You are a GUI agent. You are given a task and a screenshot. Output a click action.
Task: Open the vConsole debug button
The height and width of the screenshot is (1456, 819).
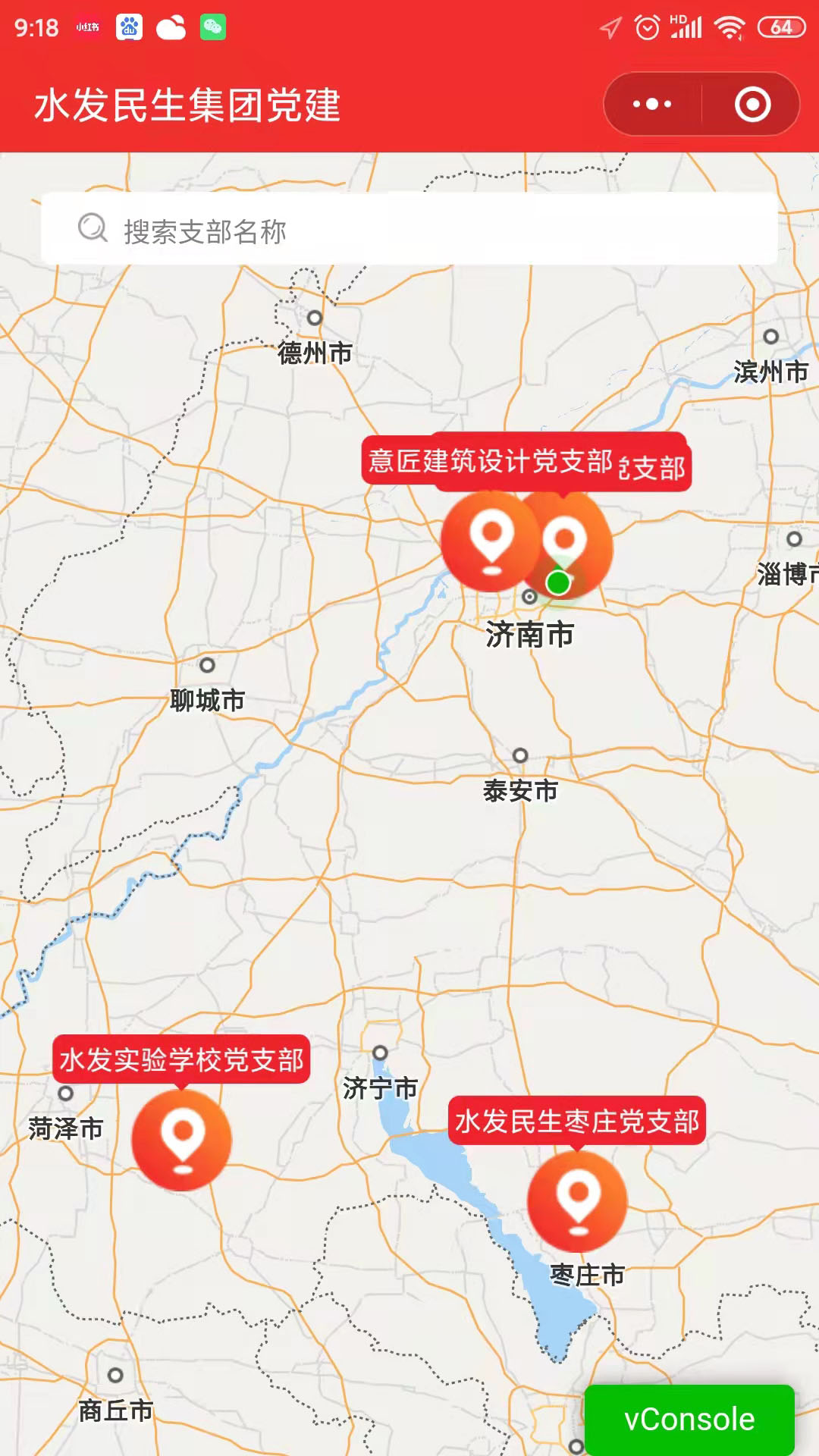point(689,1419)
